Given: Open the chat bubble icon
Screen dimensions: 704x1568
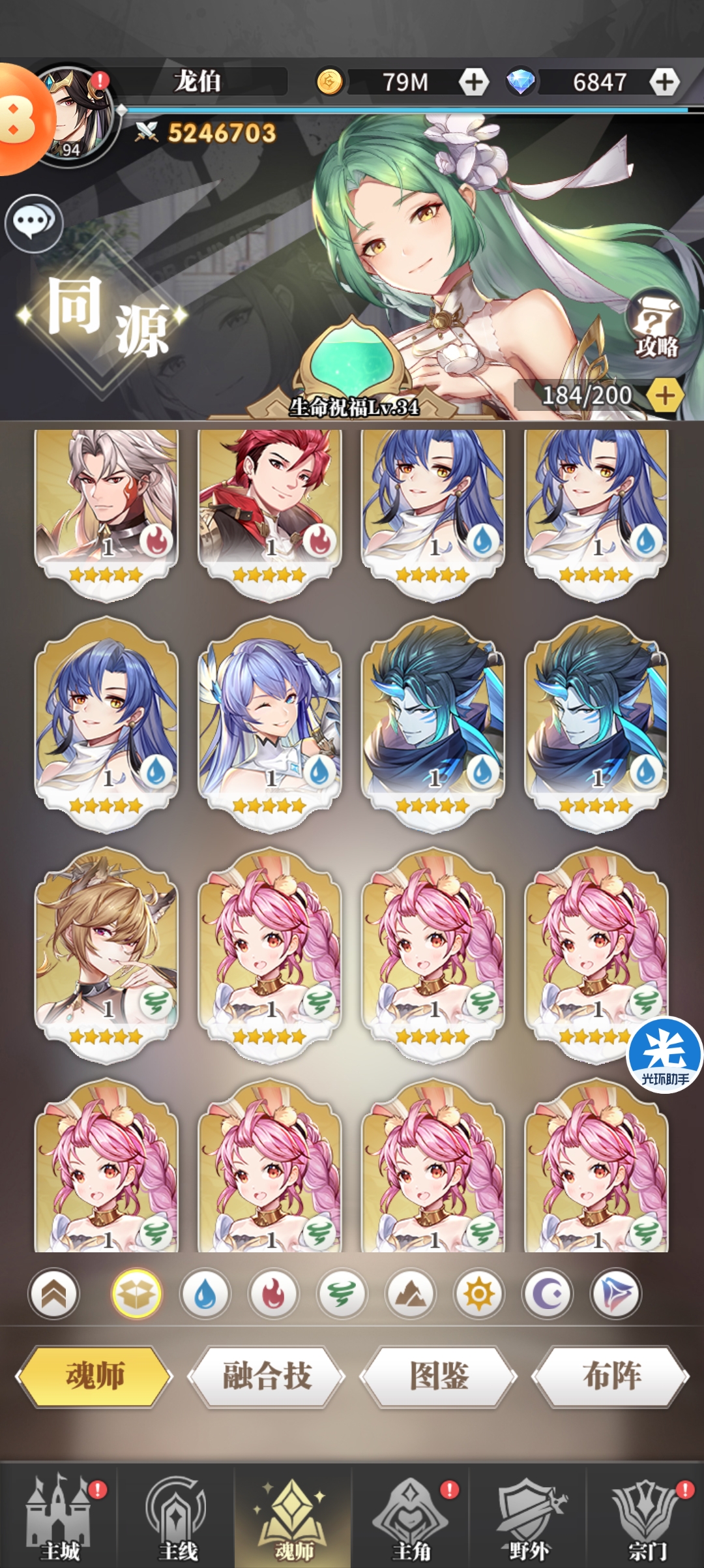Looking at the screenshot, I should (34, 223).
